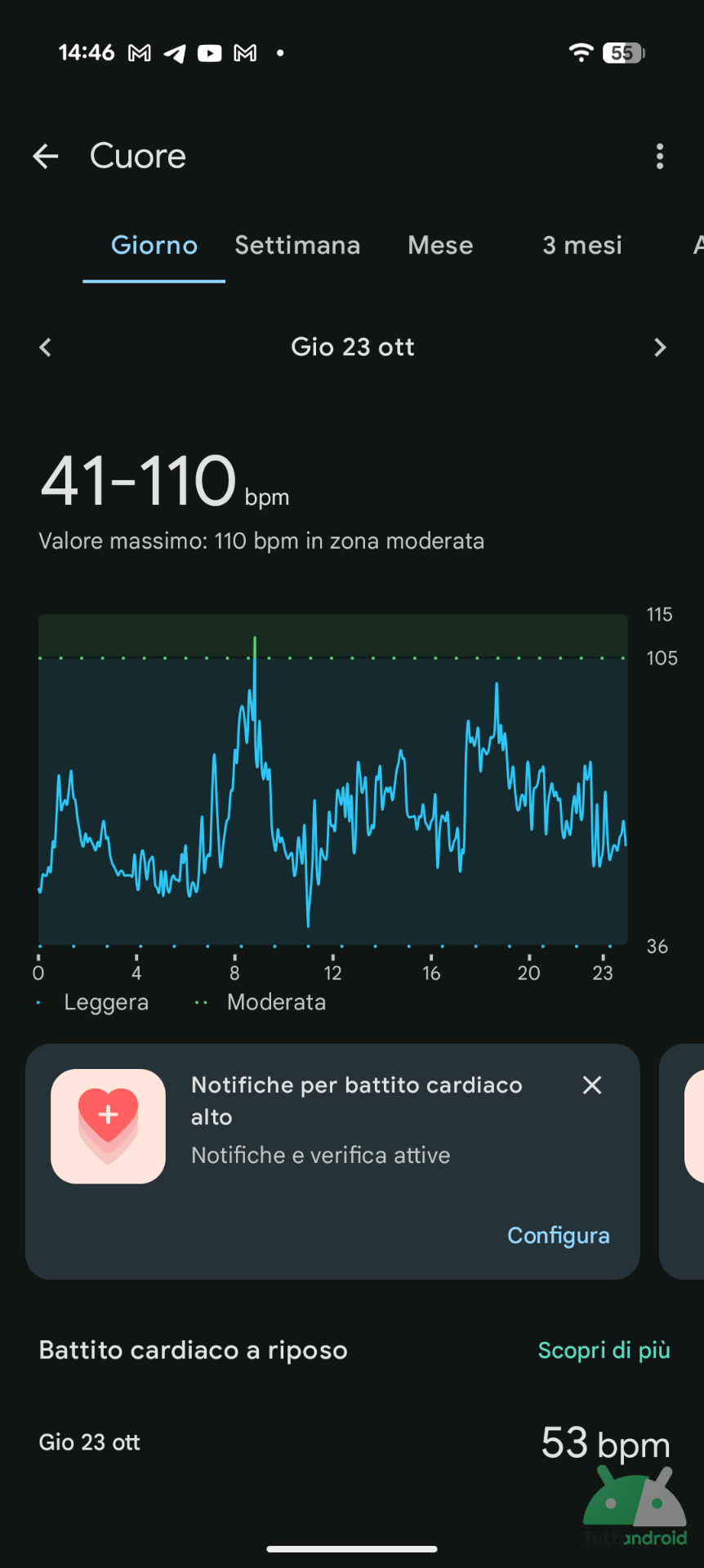Open Scopri di più for resting heart rate

(x=604, y=1350)
